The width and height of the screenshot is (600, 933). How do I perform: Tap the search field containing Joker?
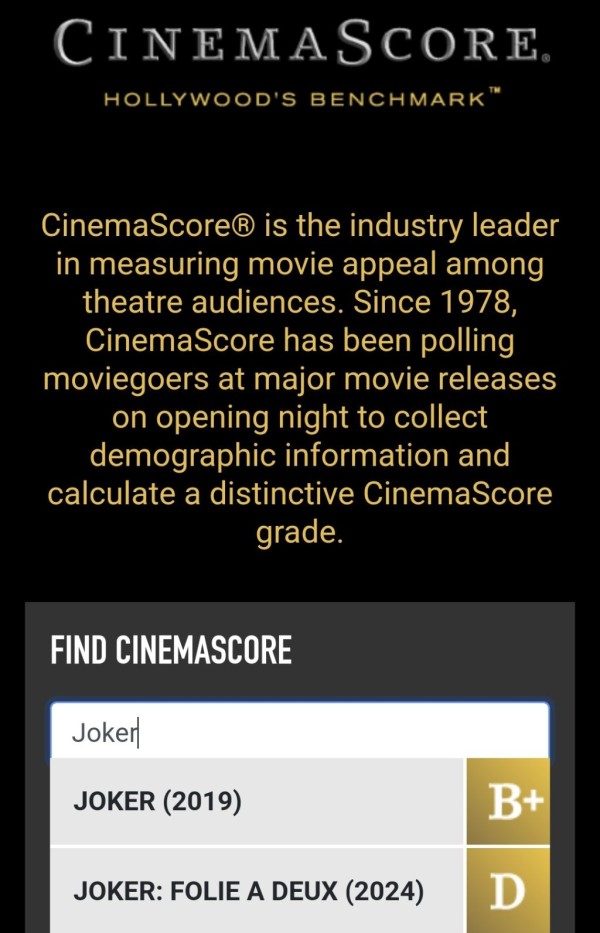pyautogui.click(x=300, y=732)
